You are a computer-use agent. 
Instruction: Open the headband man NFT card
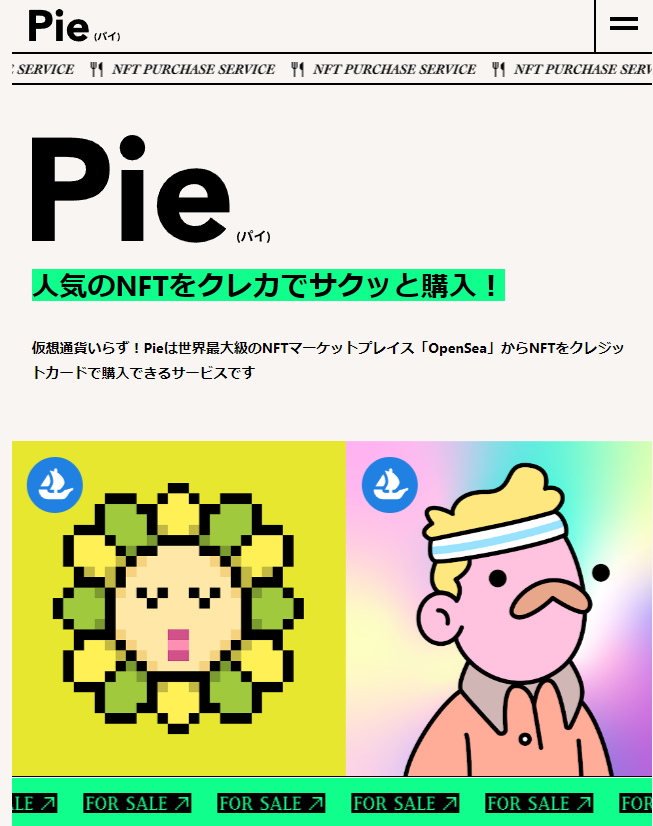[x=499, y=608]
